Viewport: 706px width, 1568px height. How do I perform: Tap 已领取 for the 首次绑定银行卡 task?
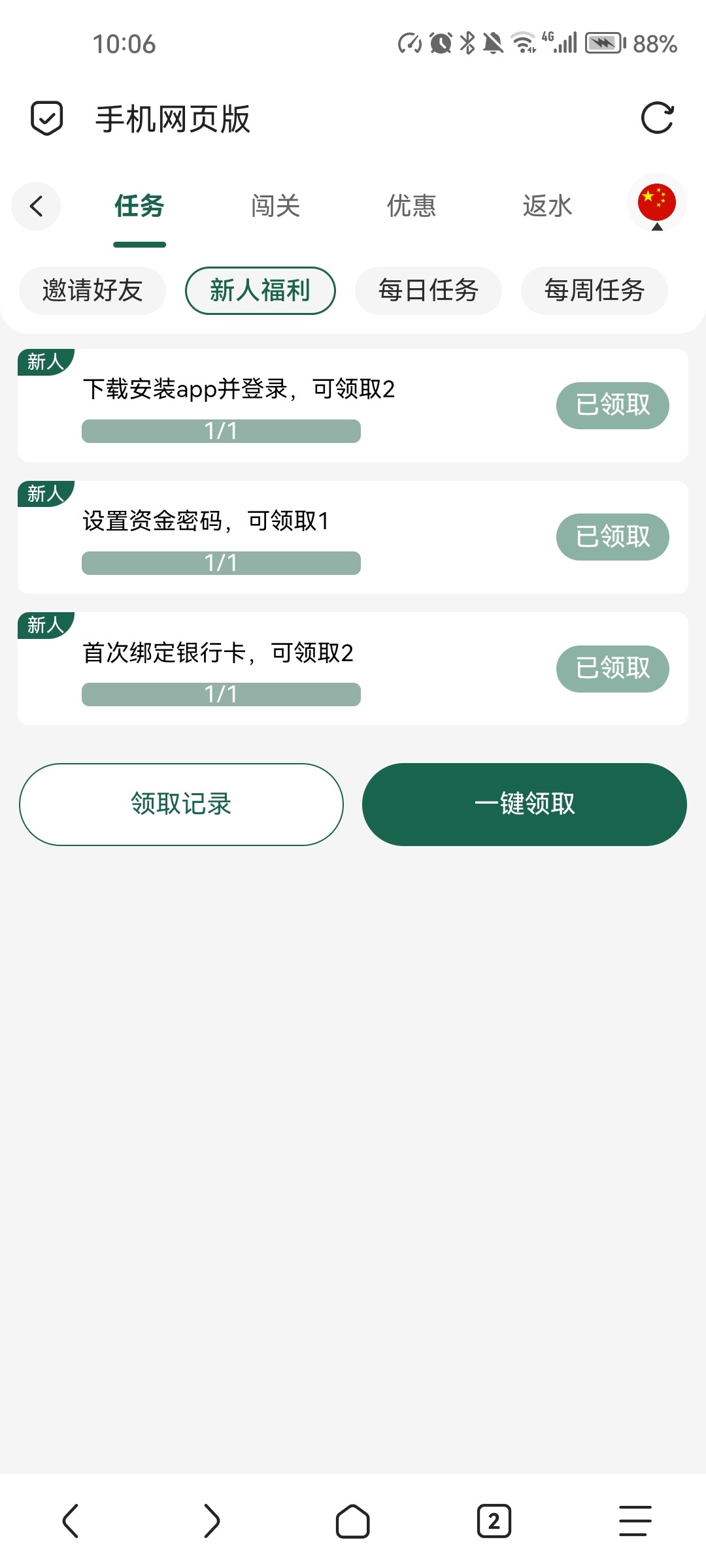[613, 668]
